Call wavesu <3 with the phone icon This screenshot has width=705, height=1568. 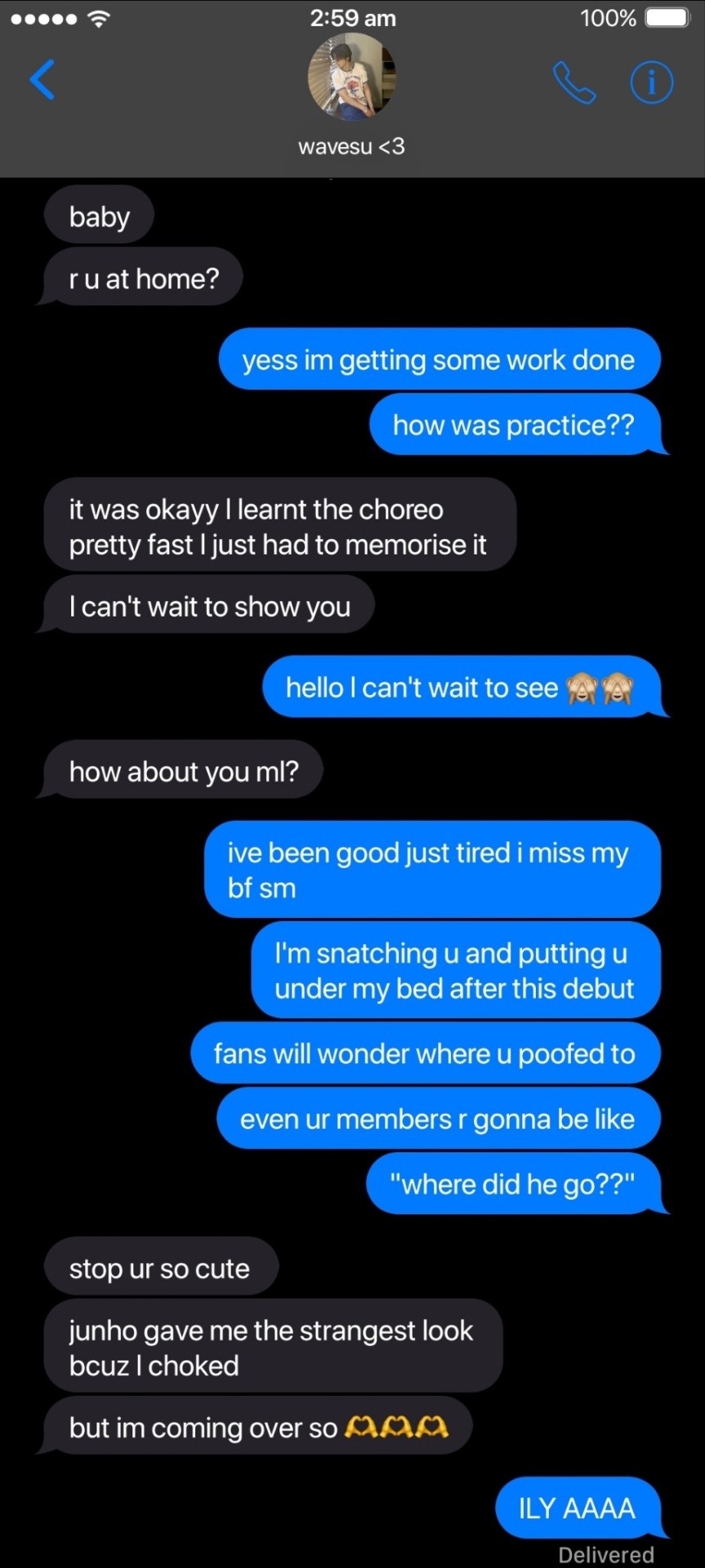point(573,82)
